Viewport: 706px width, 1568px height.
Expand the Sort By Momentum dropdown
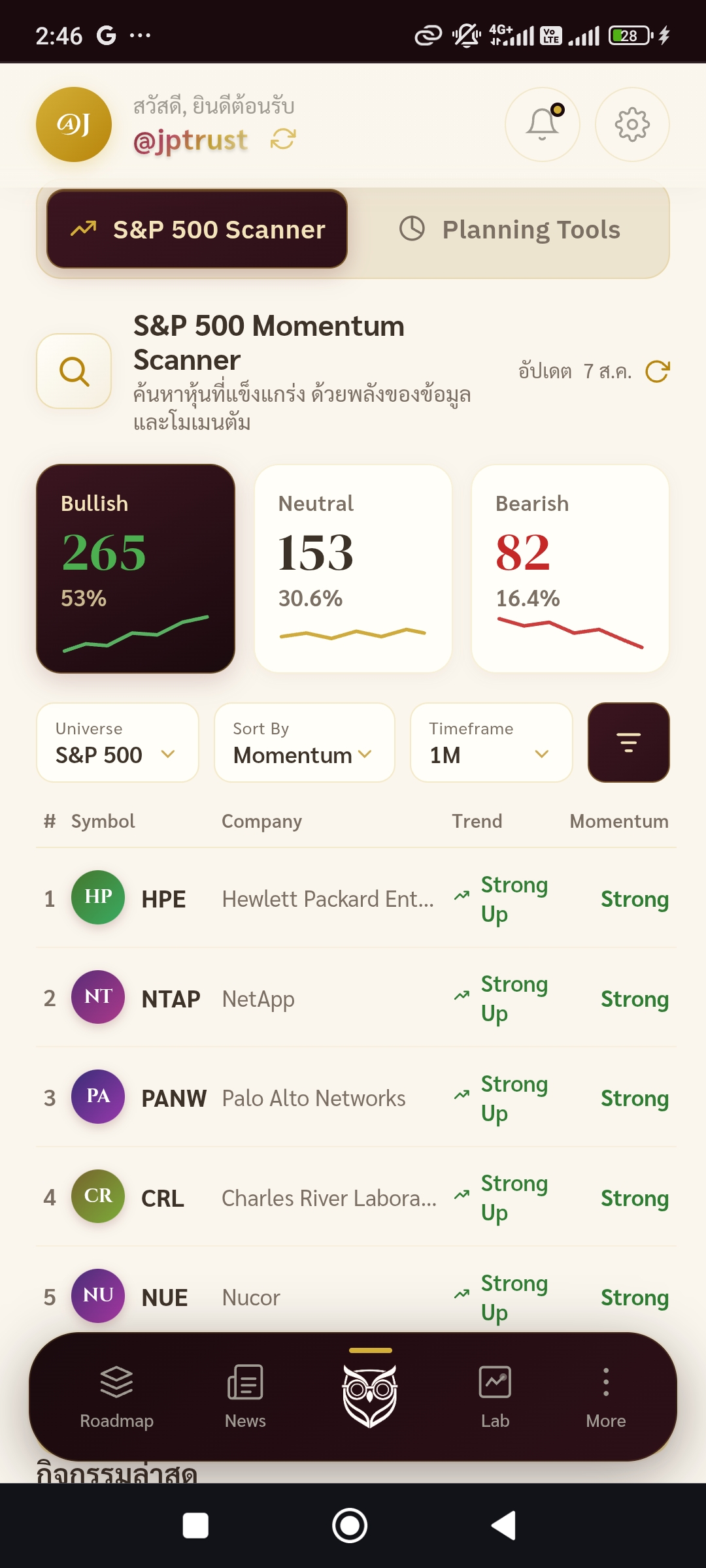(305, 742)
